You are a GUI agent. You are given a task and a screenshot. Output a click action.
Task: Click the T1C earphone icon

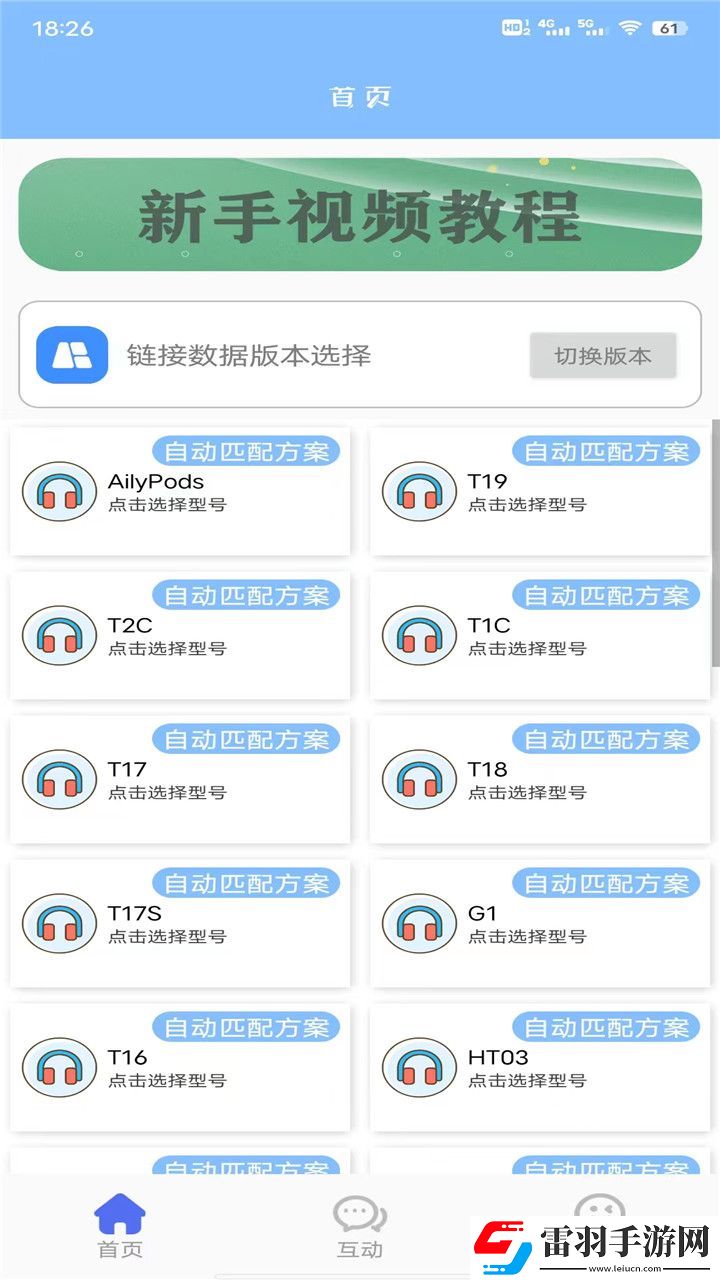(419, 636)
